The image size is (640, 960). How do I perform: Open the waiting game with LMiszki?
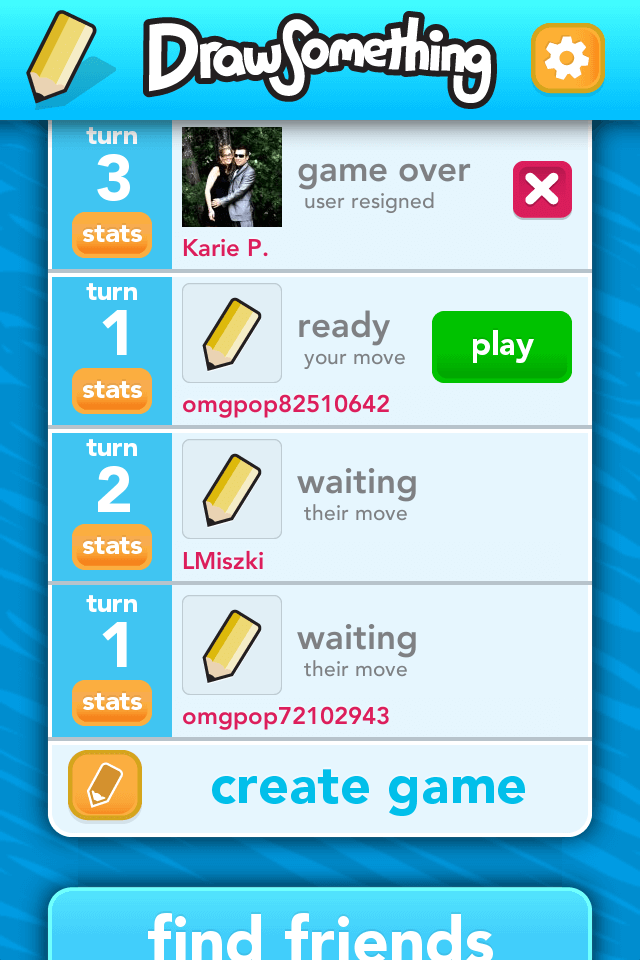coord(380,505)
